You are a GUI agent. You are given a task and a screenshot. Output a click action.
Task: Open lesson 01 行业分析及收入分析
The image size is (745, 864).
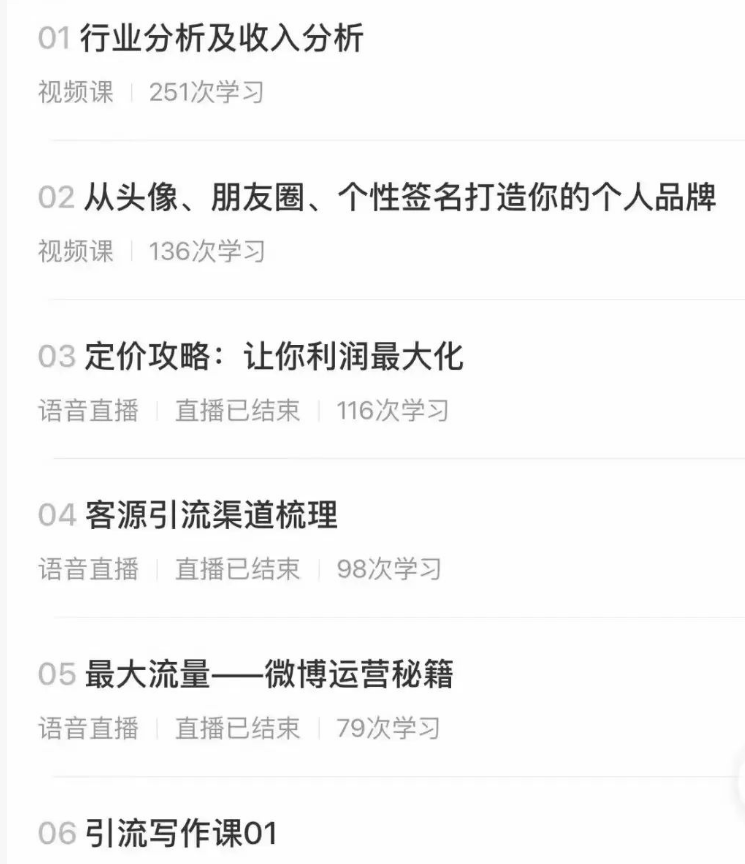click(222, 40)
